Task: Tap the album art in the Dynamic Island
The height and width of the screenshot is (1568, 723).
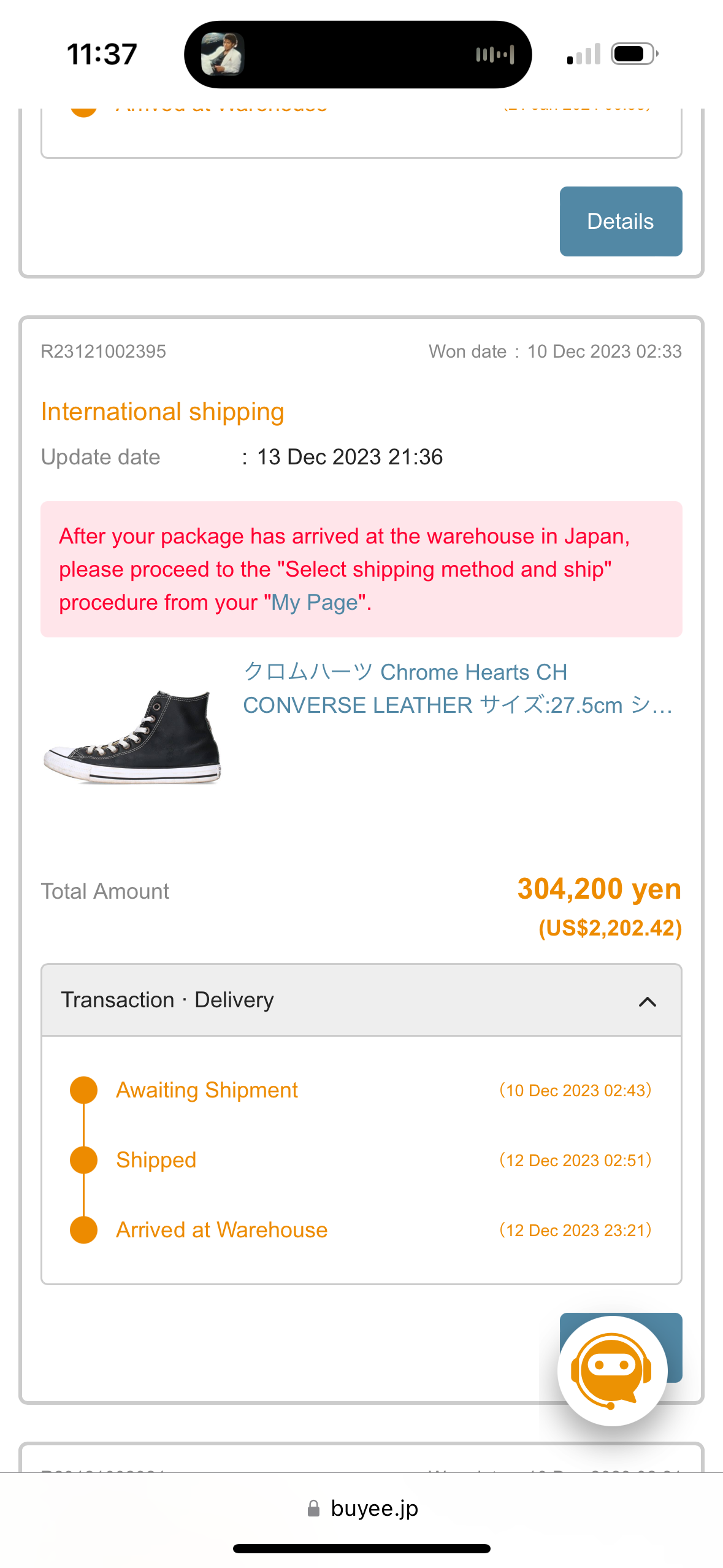Action: 222,53
